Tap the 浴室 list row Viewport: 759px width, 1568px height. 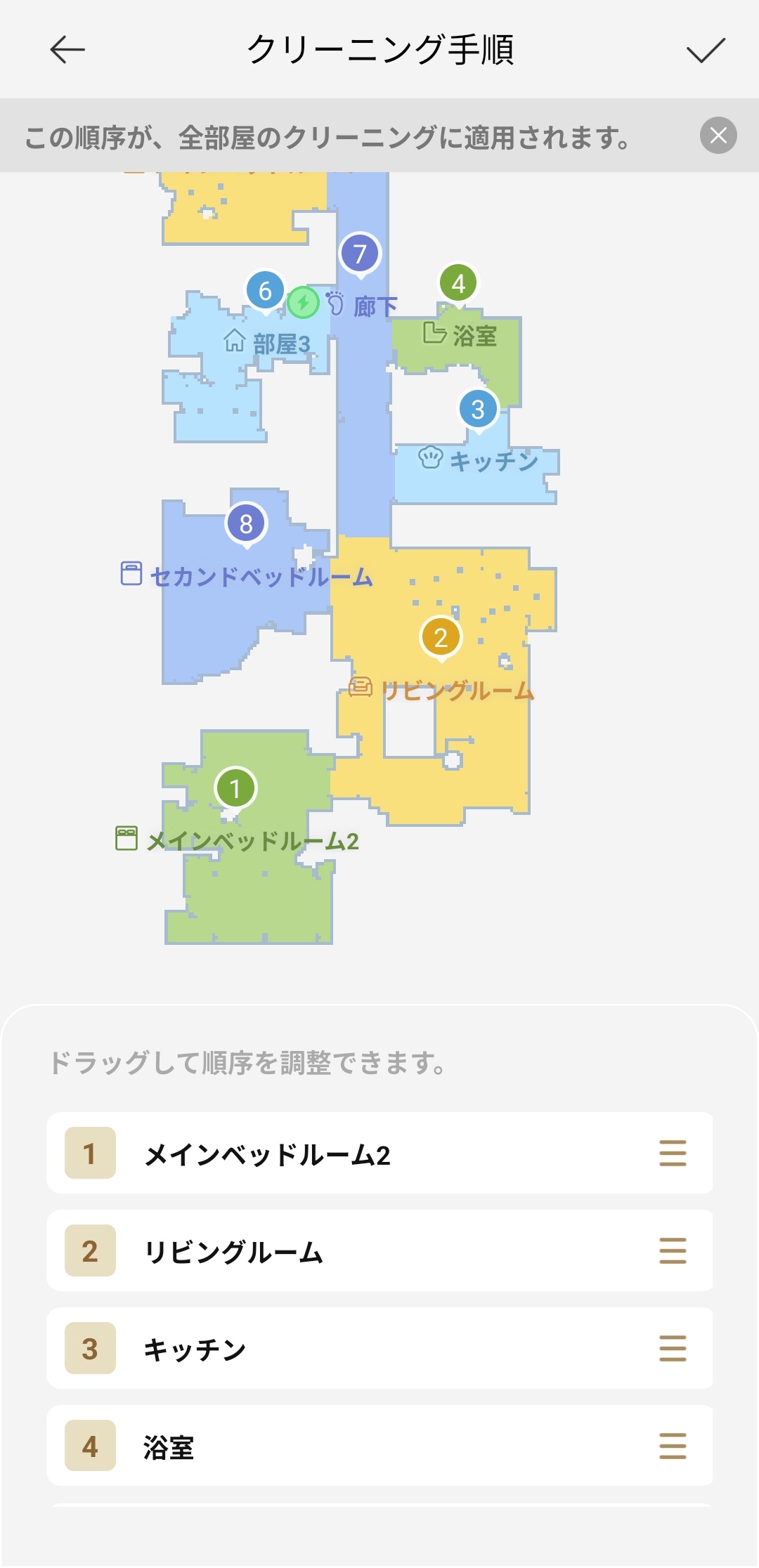tap(379, 1446)
